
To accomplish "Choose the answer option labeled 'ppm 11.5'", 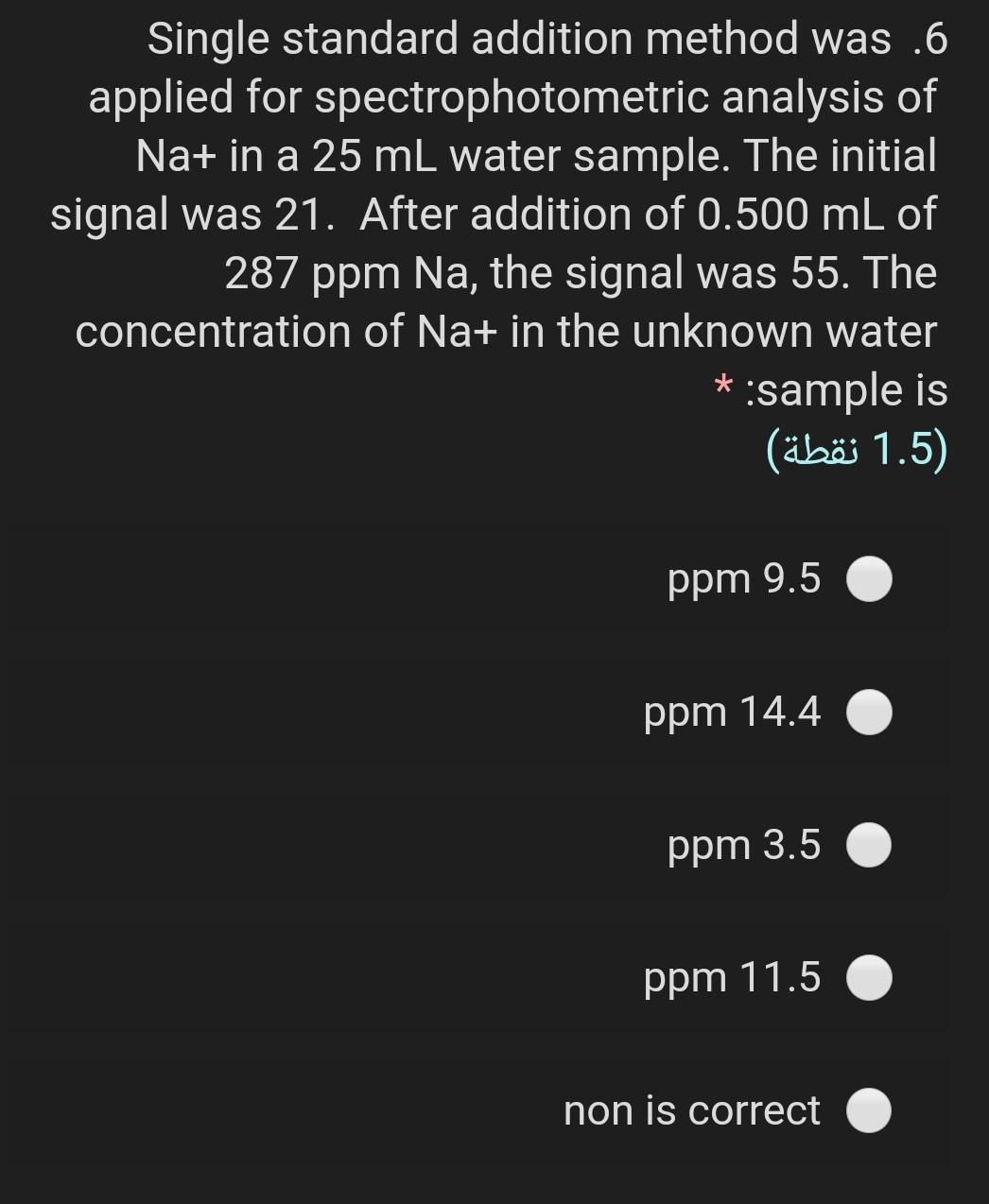I will (x=731, y=979).
